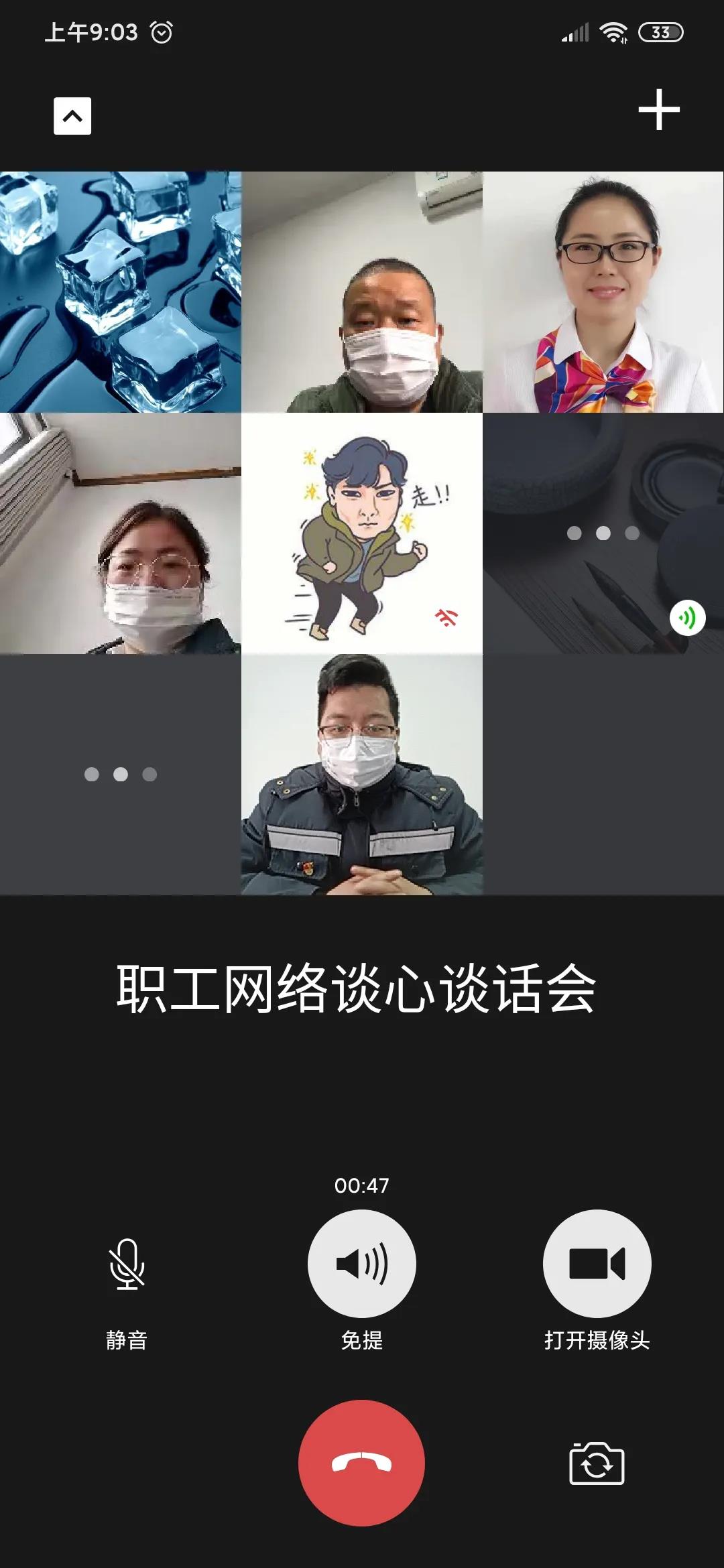Flip the camera with the switch icon

(597, 1463)
